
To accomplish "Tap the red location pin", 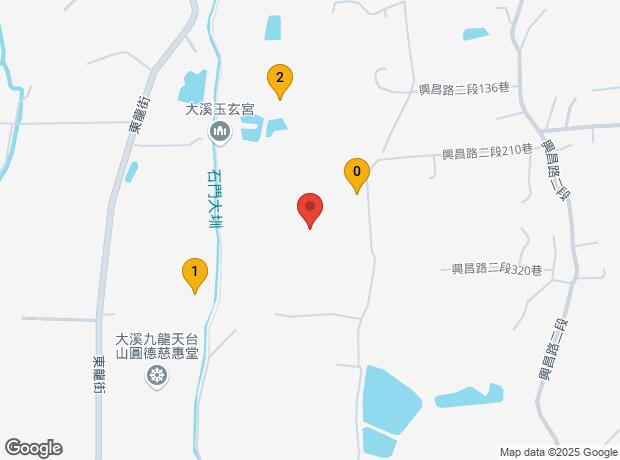I will point(310,210).
